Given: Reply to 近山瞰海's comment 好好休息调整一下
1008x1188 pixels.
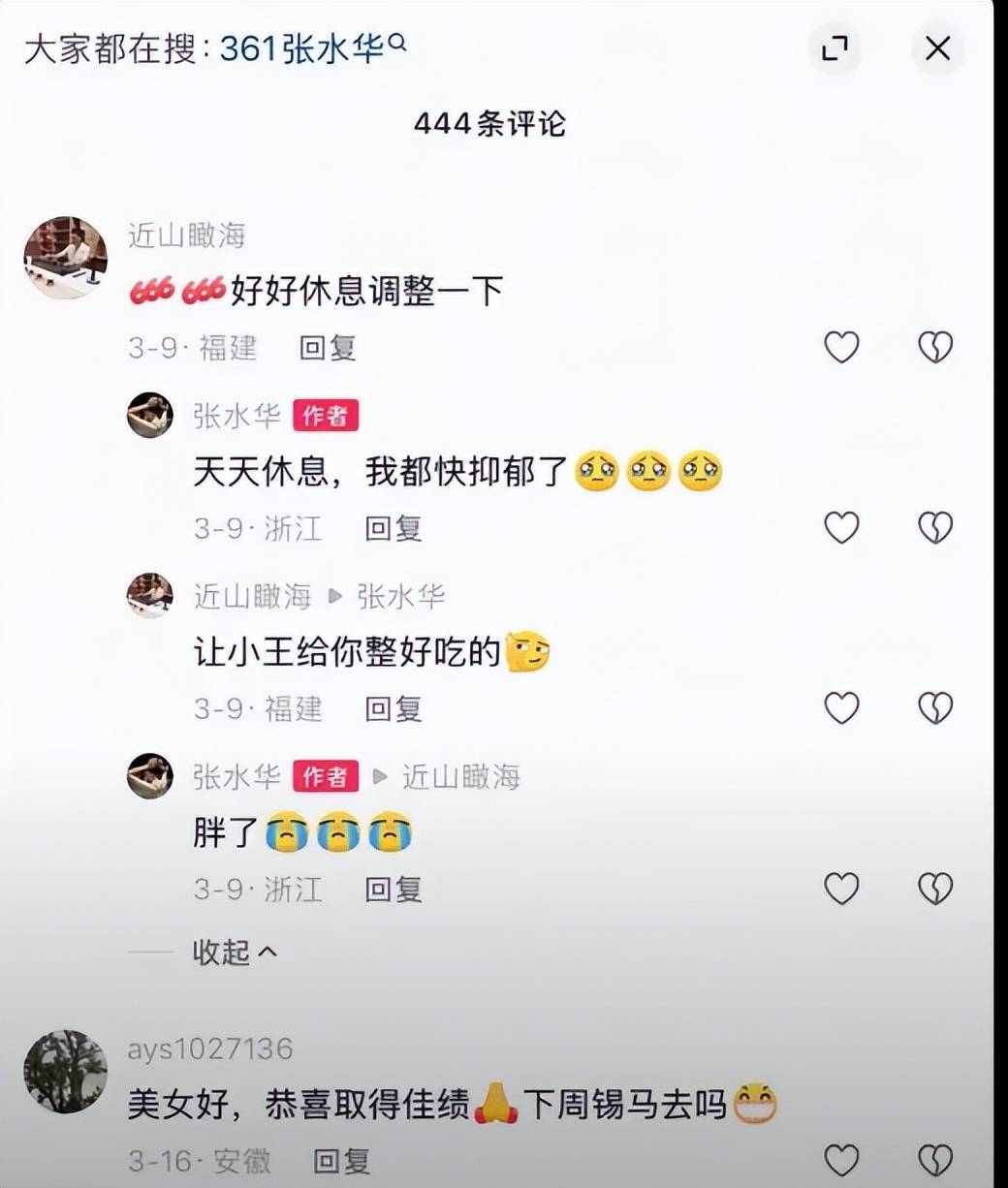Looking at the screenshot, I should 328,348.
